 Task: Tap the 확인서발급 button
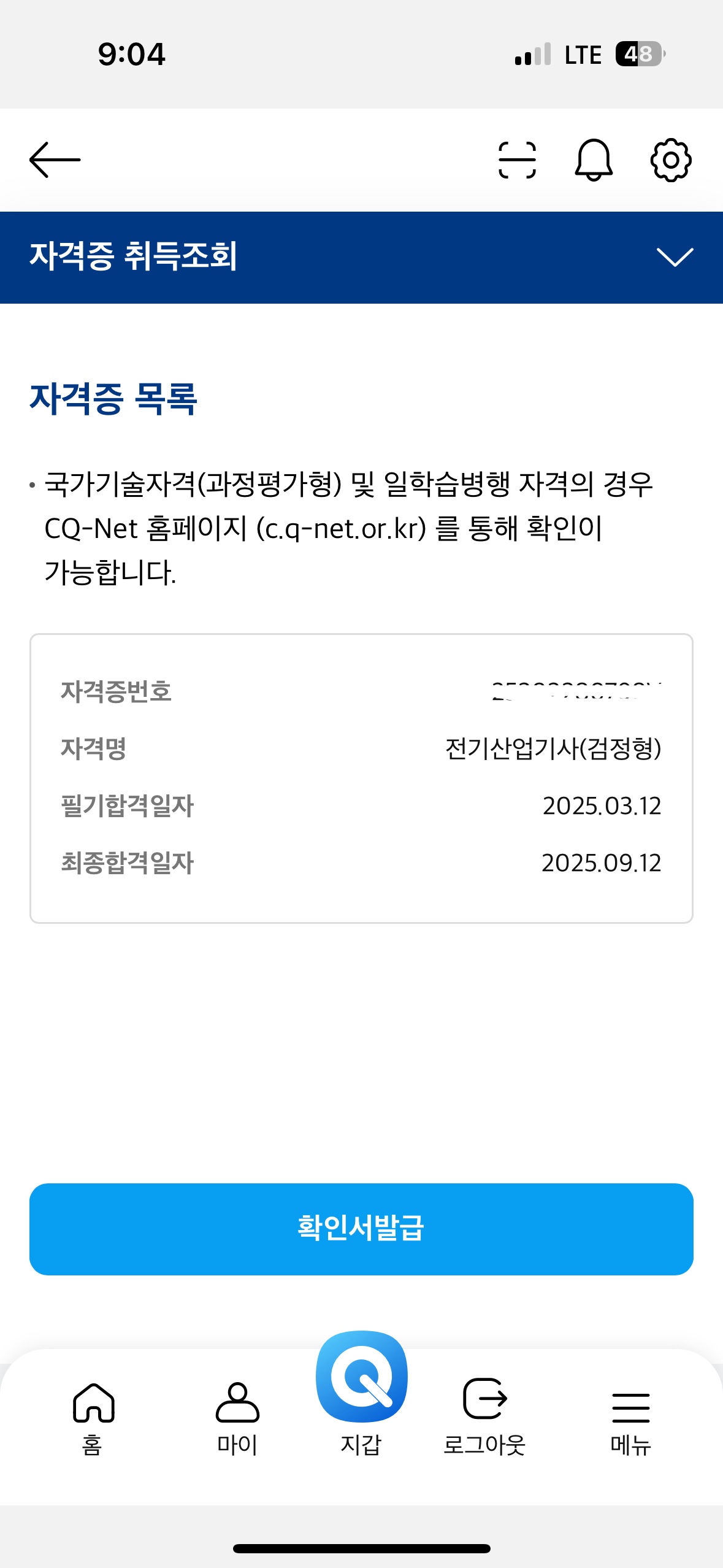click(x=361, y=1229)
